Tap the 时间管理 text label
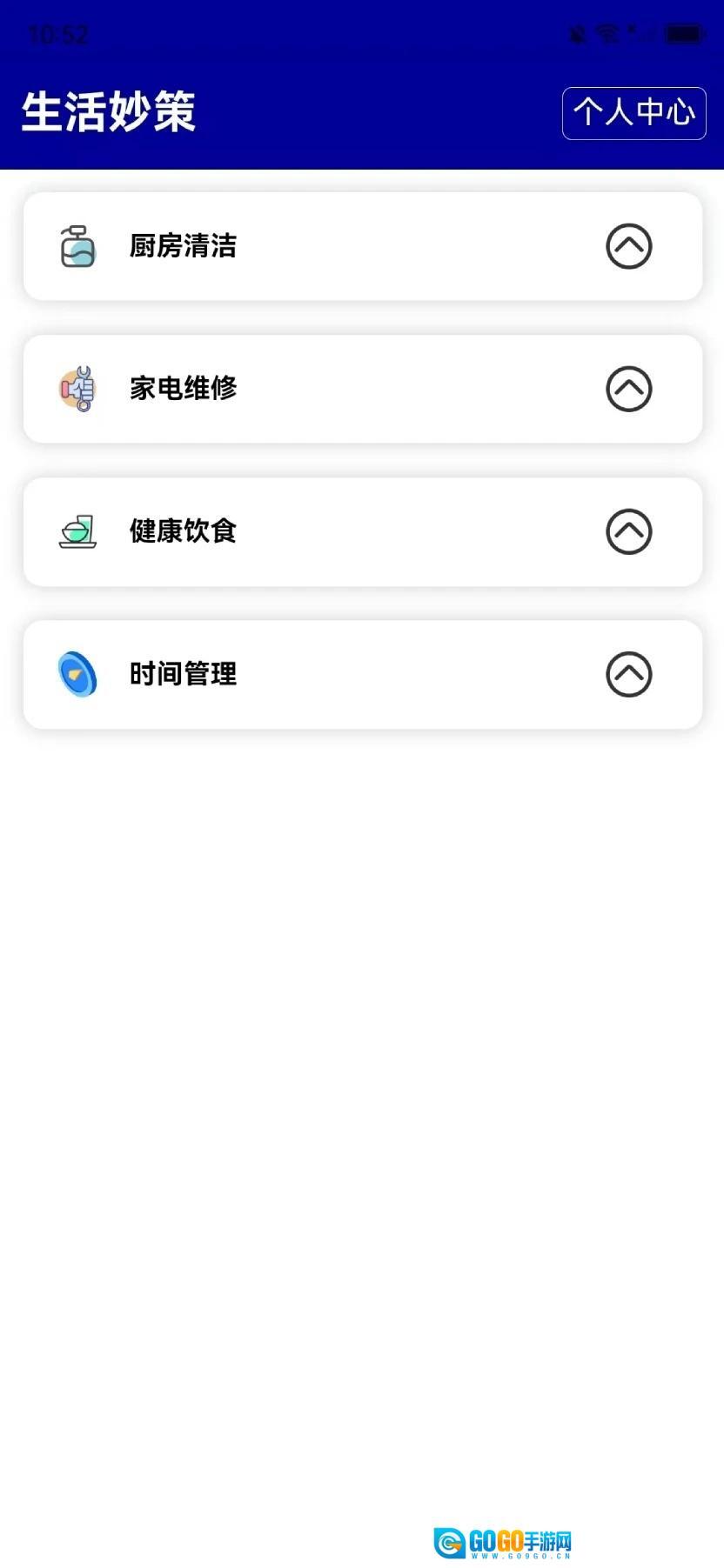The height and width of the screenshot is (1568, 724). click(x=182, y=674)
